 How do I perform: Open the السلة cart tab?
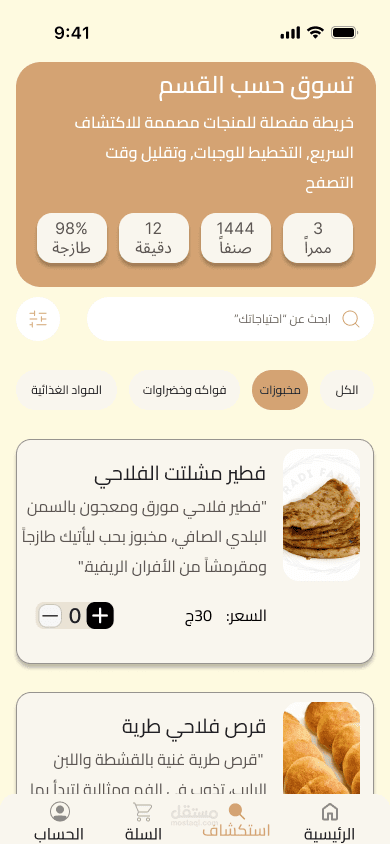pyautogui.click(x=143, y=821)
